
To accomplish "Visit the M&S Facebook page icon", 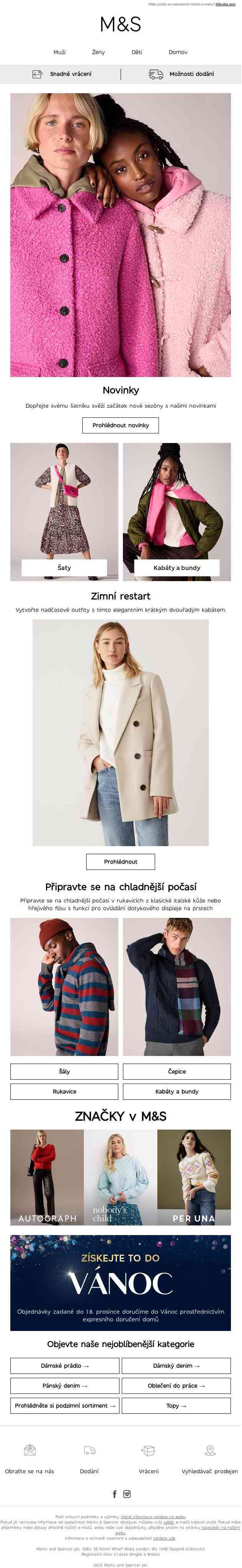I will point(114,1494).
